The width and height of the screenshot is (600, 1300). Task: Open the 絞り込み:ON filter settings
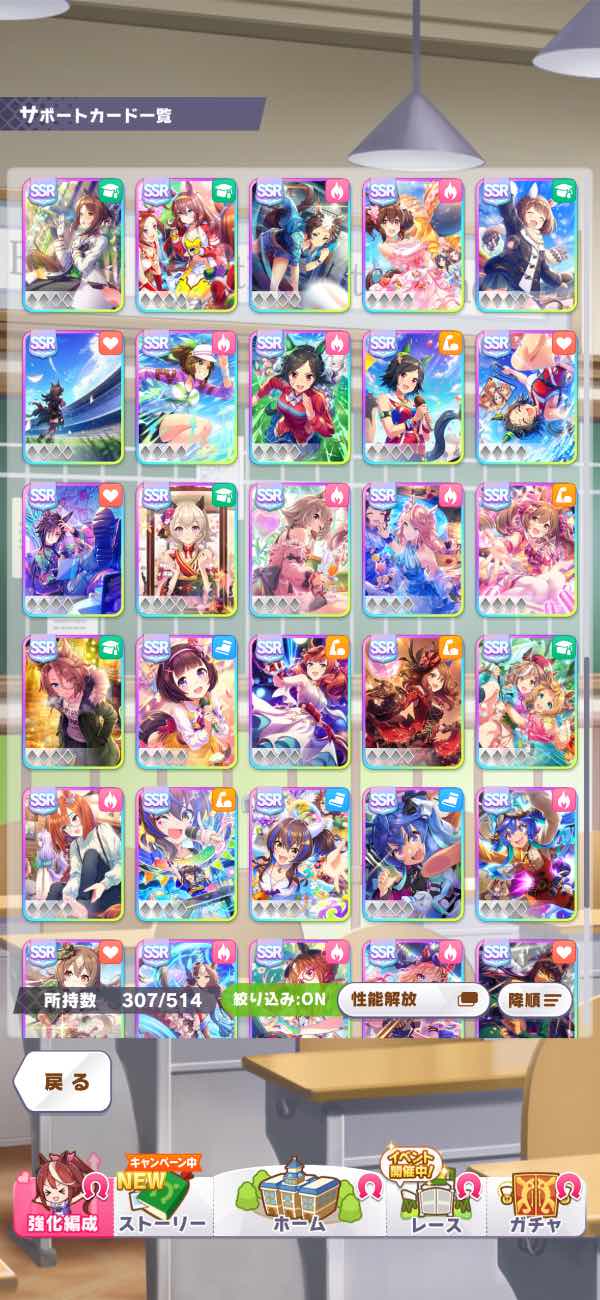point(277,999)
